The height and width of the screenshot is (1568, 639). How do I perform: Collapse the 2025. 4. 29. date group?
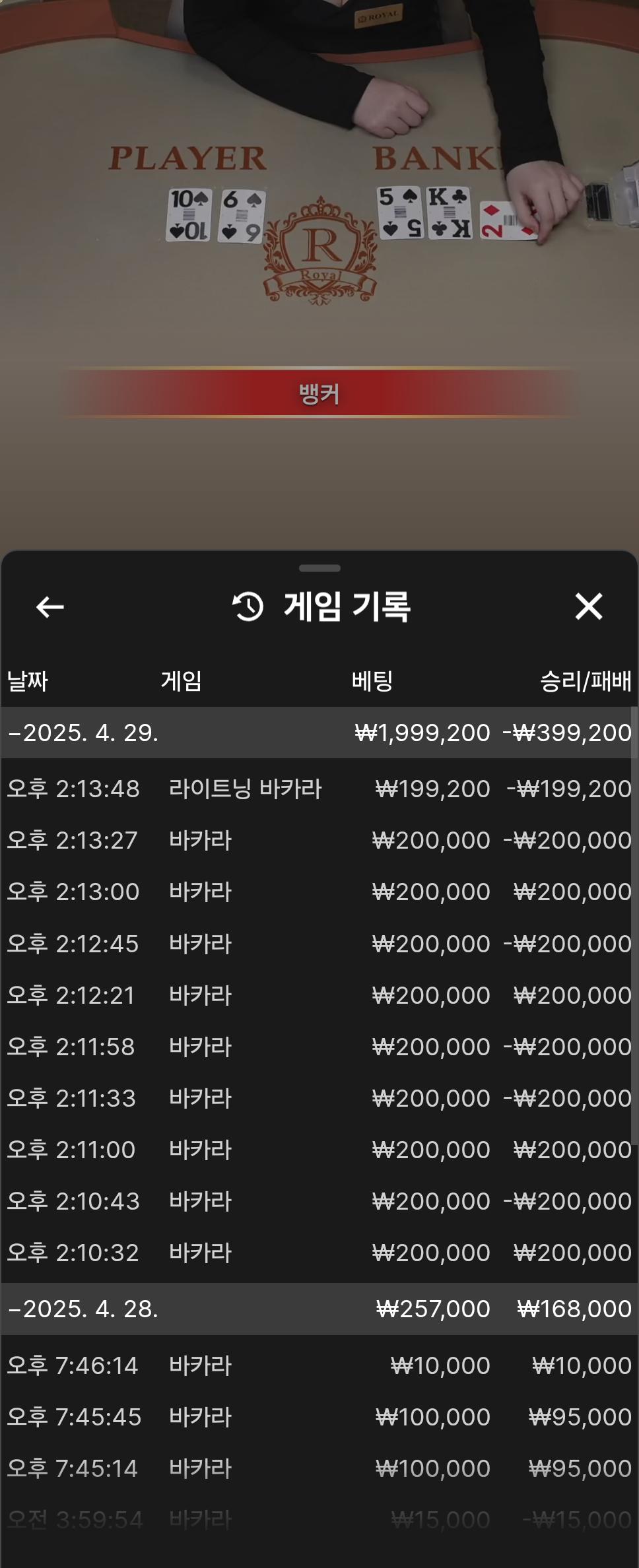[83, 733]
